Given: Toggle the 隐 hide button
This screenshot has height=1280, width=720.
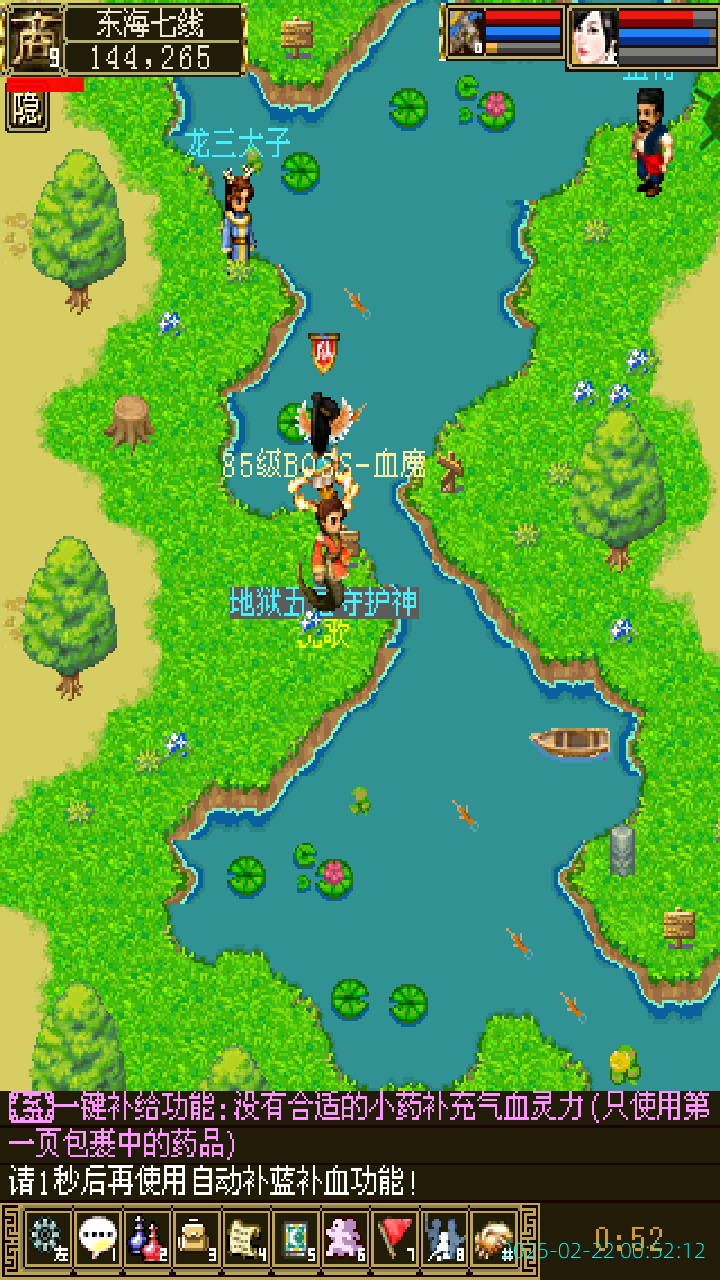Looking at the screenshot, I should (x=27, y=110).
